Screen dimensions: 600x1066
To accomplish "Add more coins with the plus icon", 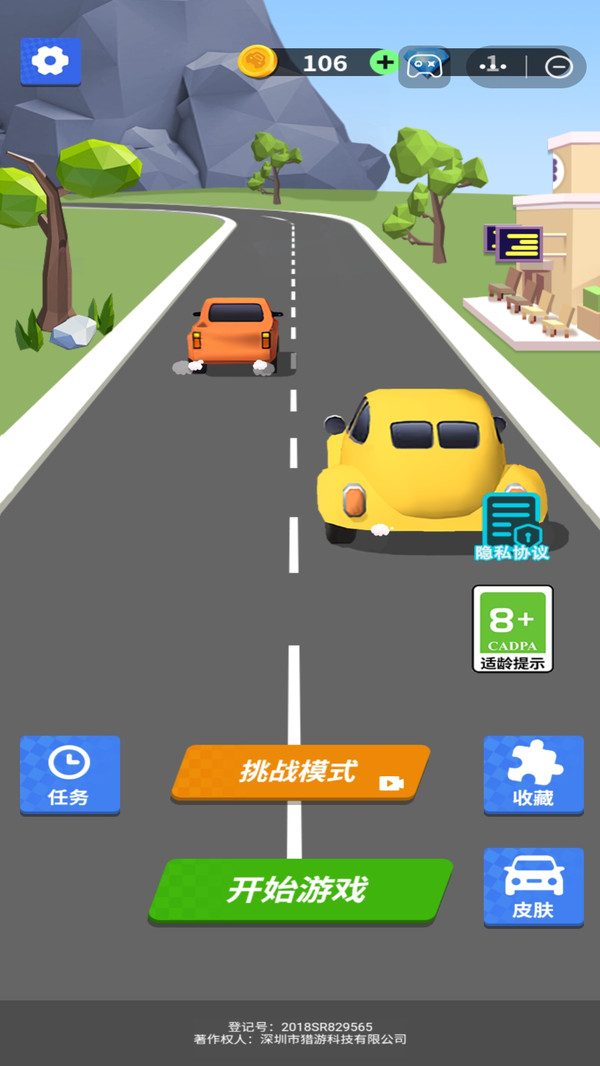I will 385,63.
